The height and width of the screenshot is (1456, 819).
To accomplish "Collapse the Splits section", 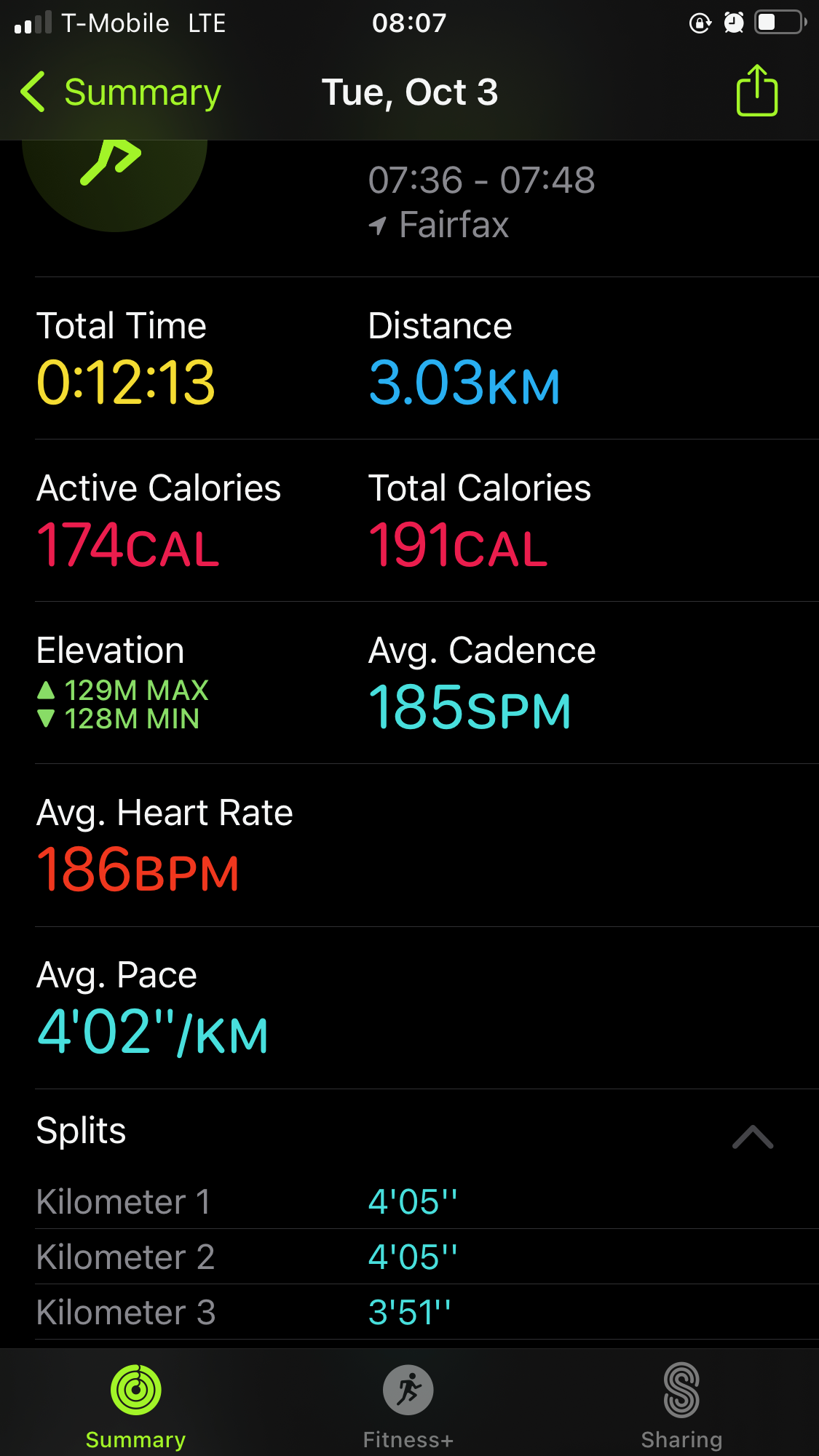I will coord(753,1137).
